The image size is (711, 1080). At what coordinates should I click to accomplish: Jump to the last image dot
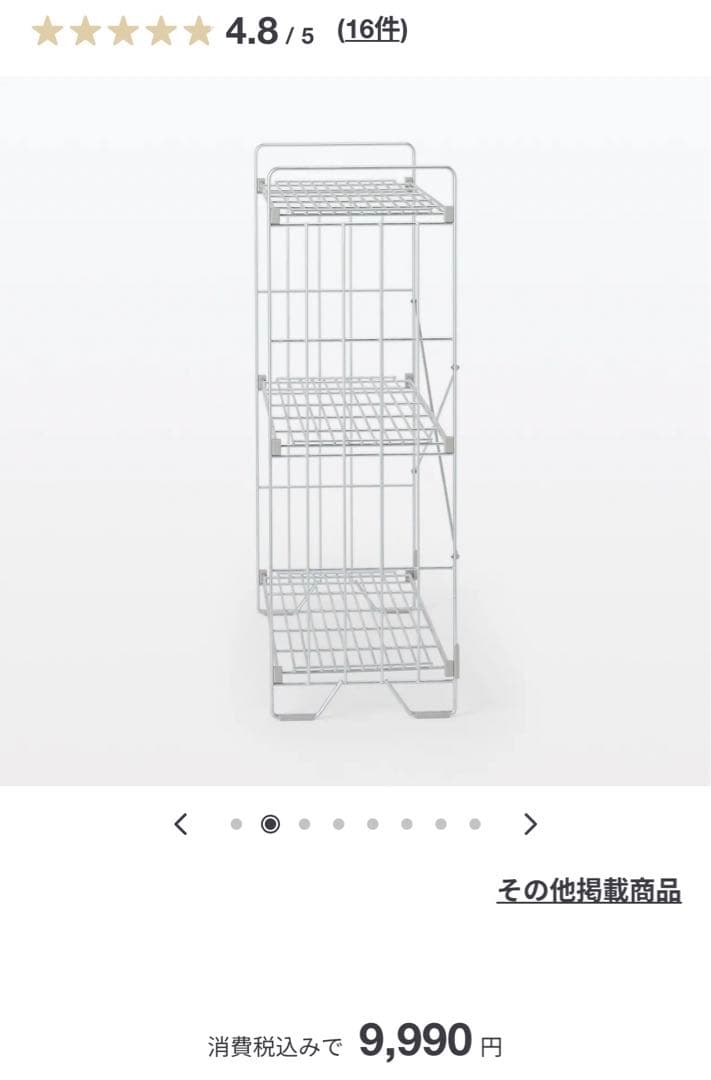(474, 824)
